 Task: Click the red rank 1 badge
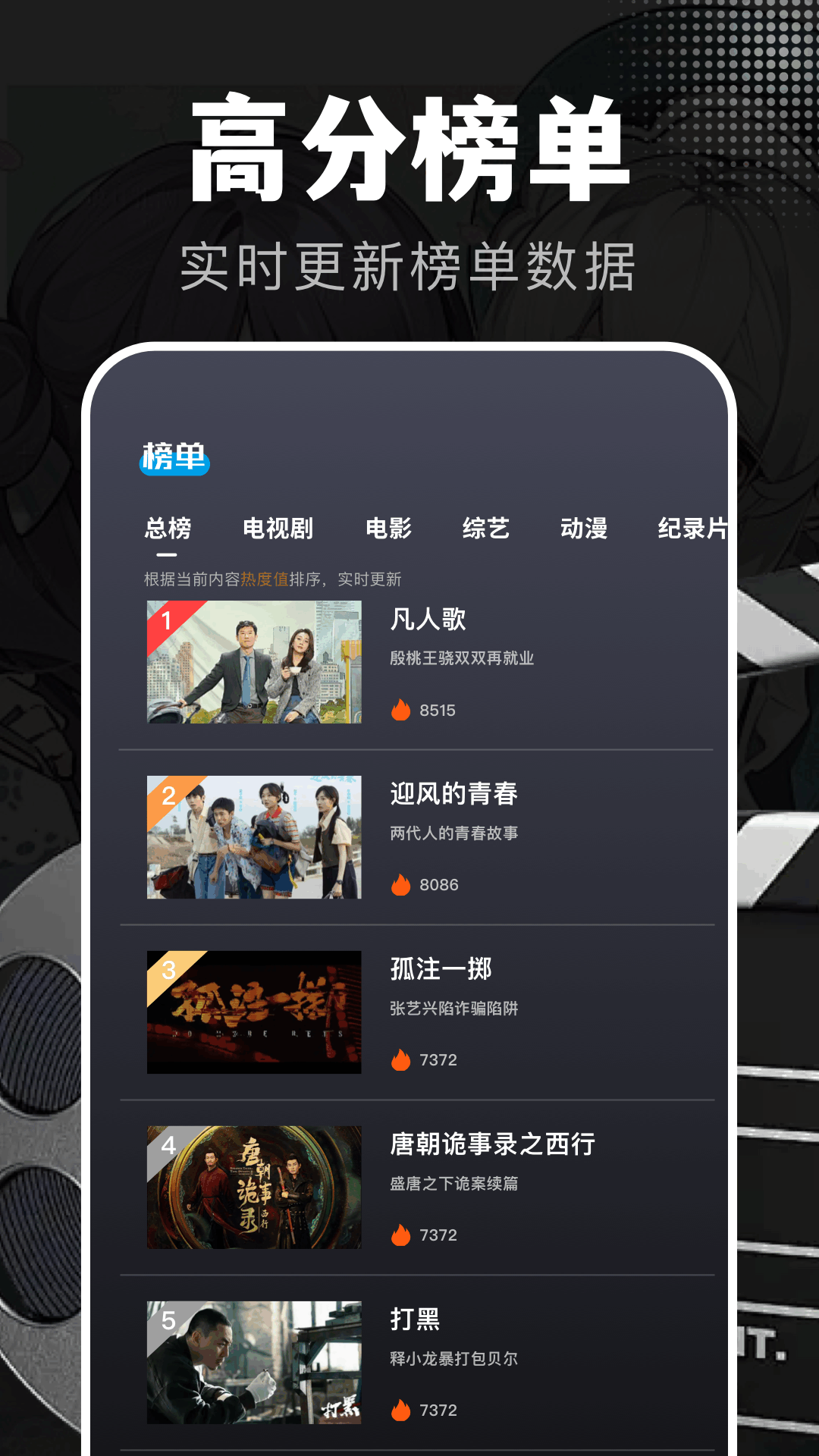168,622
